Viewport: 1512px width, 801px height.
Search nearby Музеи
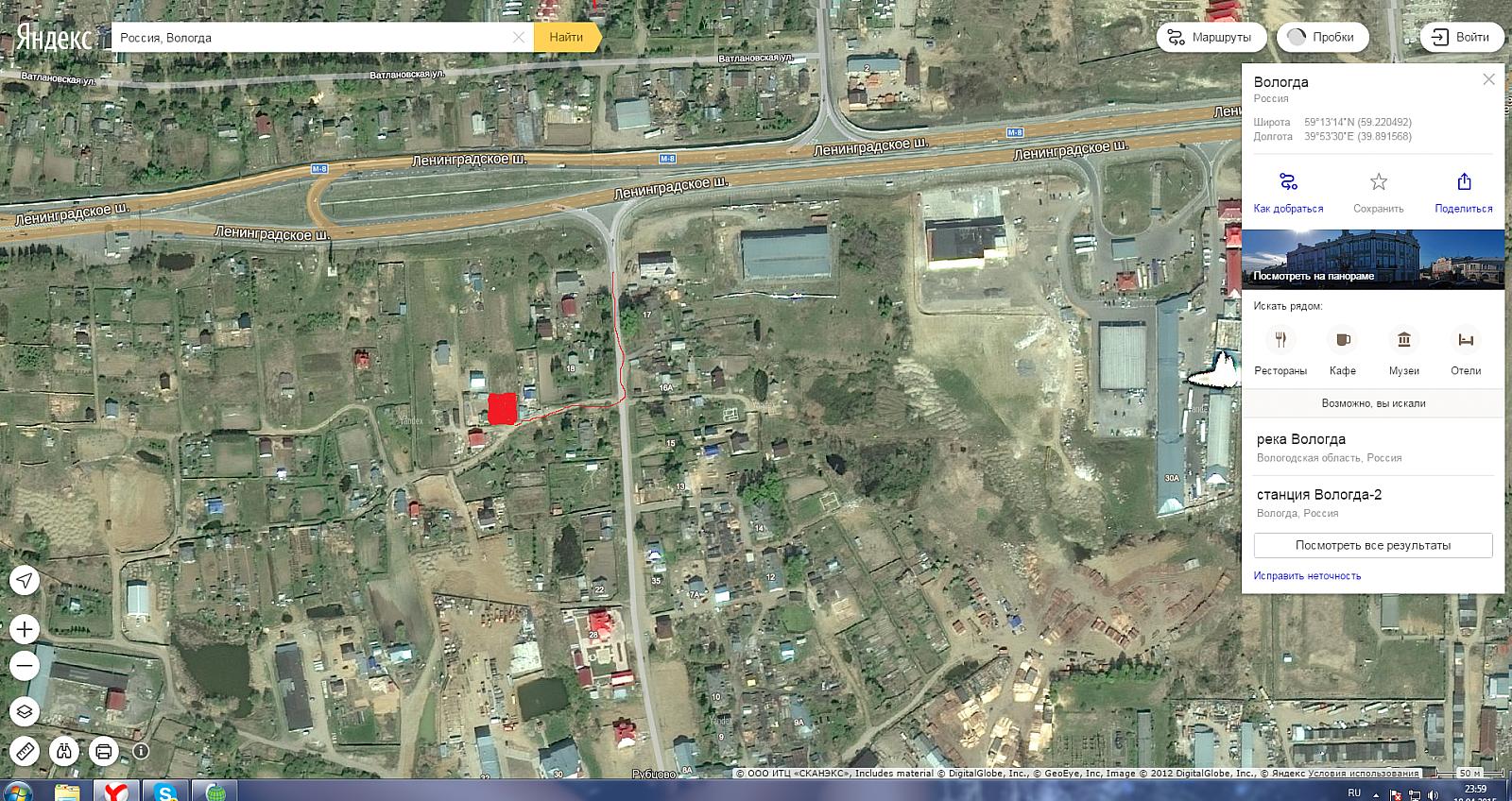pos(1403,349)
